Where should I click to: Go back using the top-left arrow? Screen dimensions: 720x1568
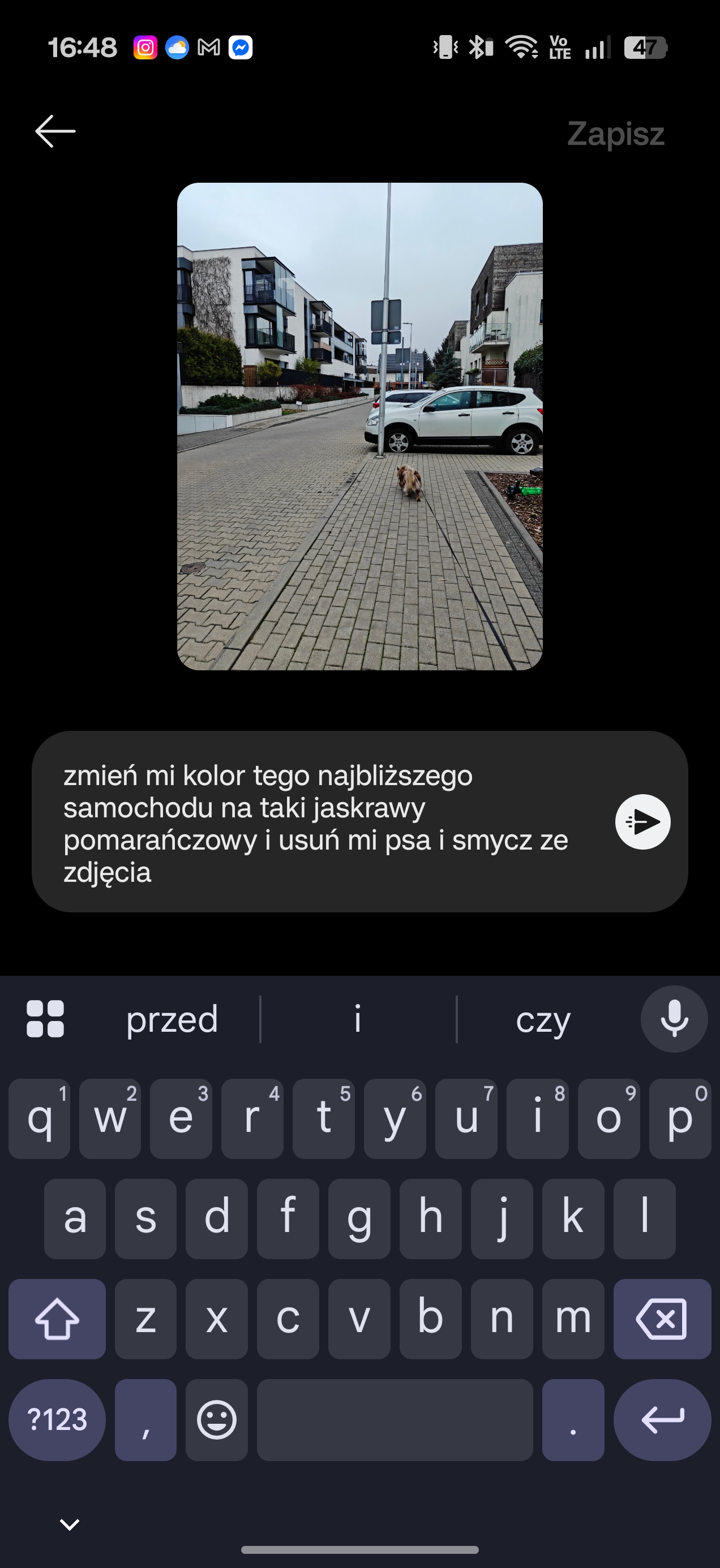click(x=55, y=131)
